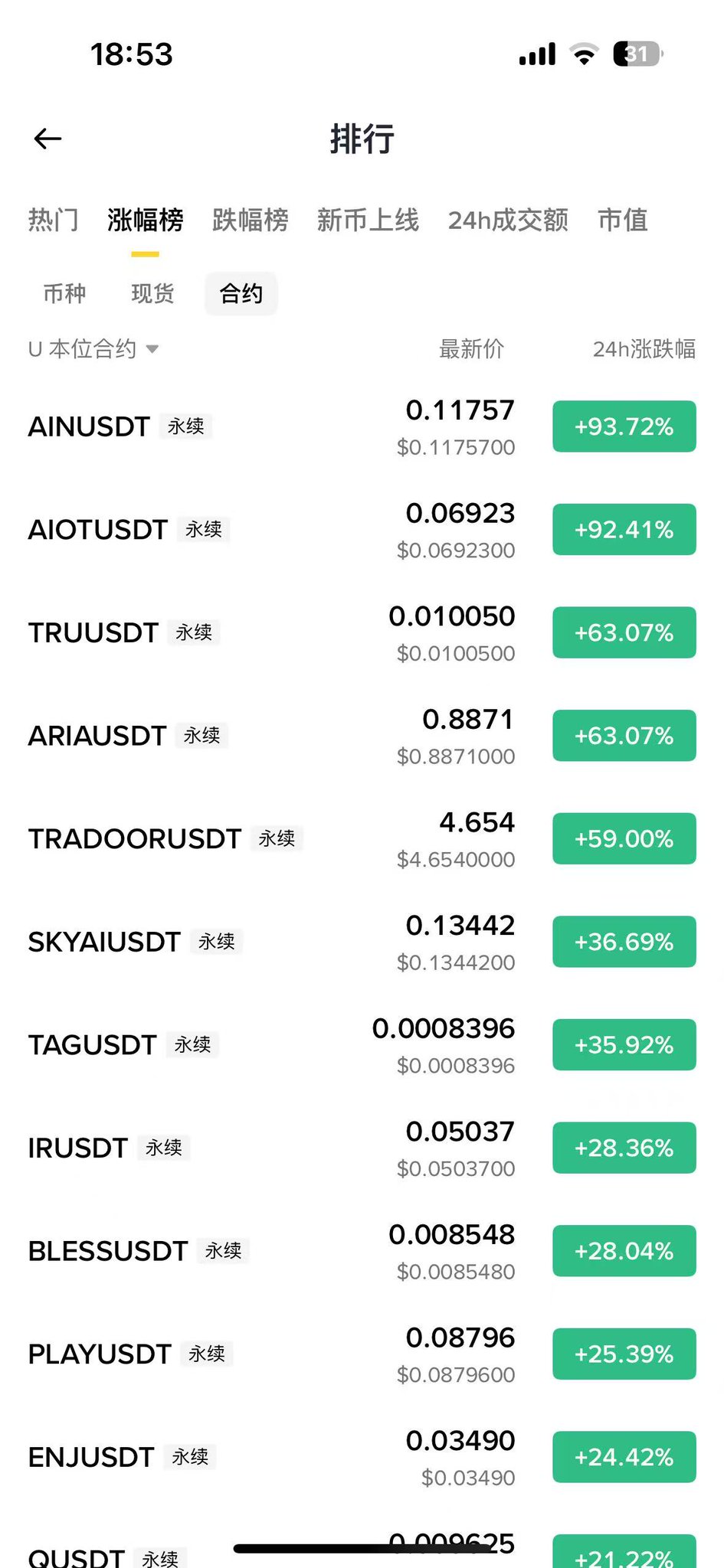Open the TAGUSDT row
This screenshot has width=724, height=1568.
pyautogui.click(x=92, y=1045)
